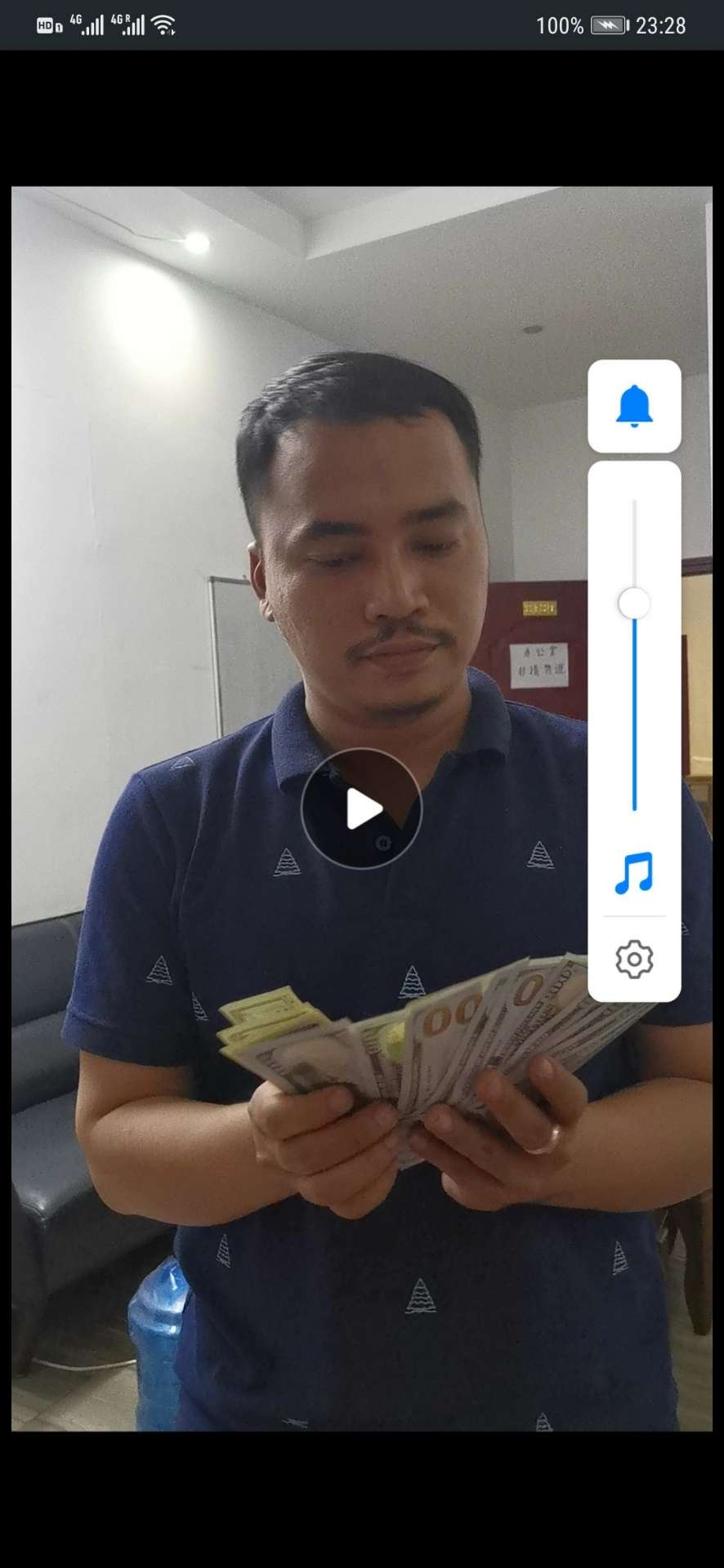The height and width of the screenshot is (1568, 724).
Task: Play the video
Action: pos(361,808)
